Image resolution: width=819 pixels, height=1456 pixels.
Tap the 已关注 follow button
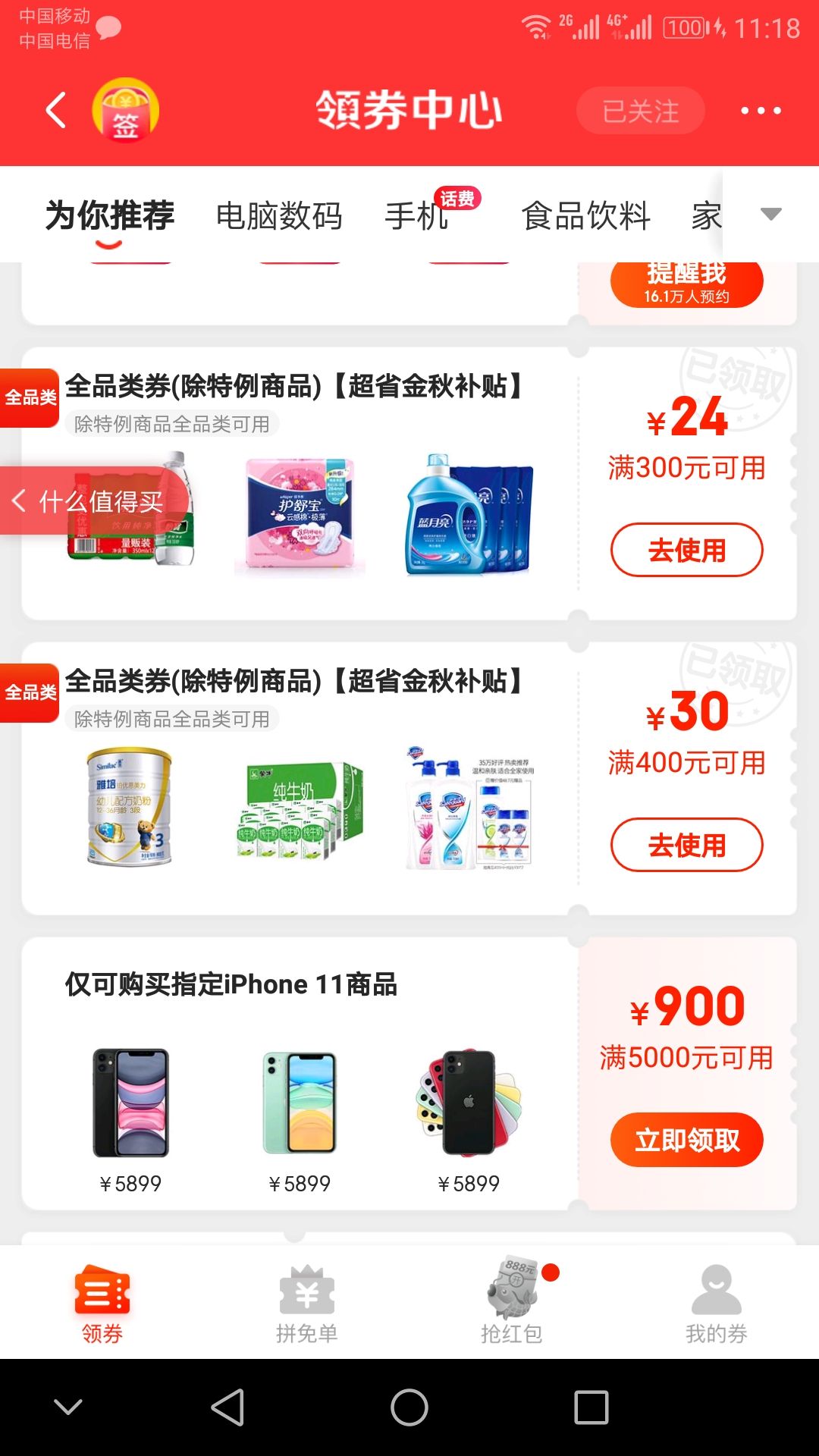(640, 111)
